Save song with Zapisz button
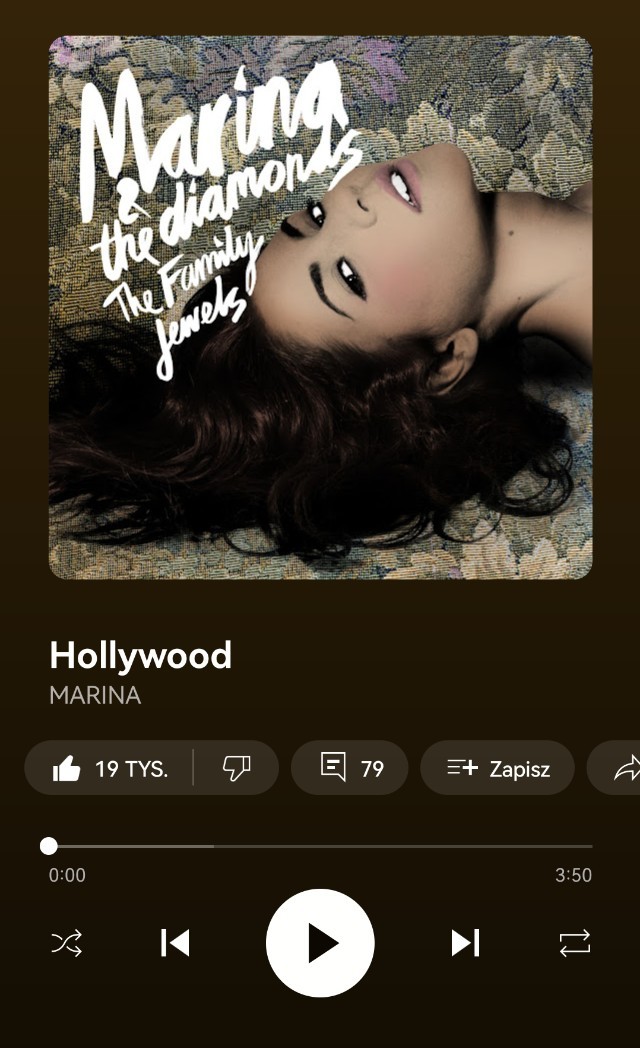Screen dimensions: 640x1048 point(497,768)
